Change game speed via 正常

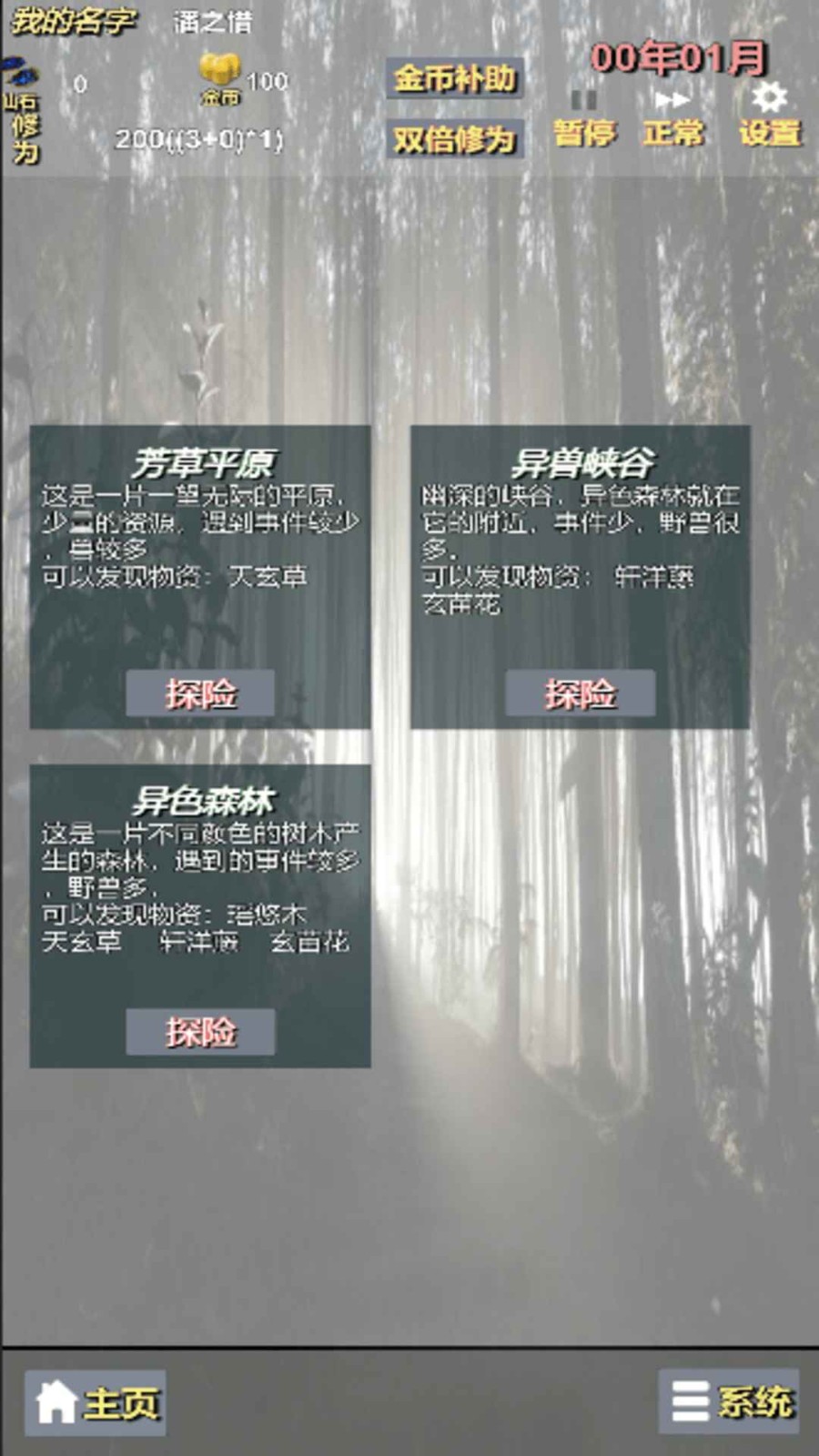673,120
